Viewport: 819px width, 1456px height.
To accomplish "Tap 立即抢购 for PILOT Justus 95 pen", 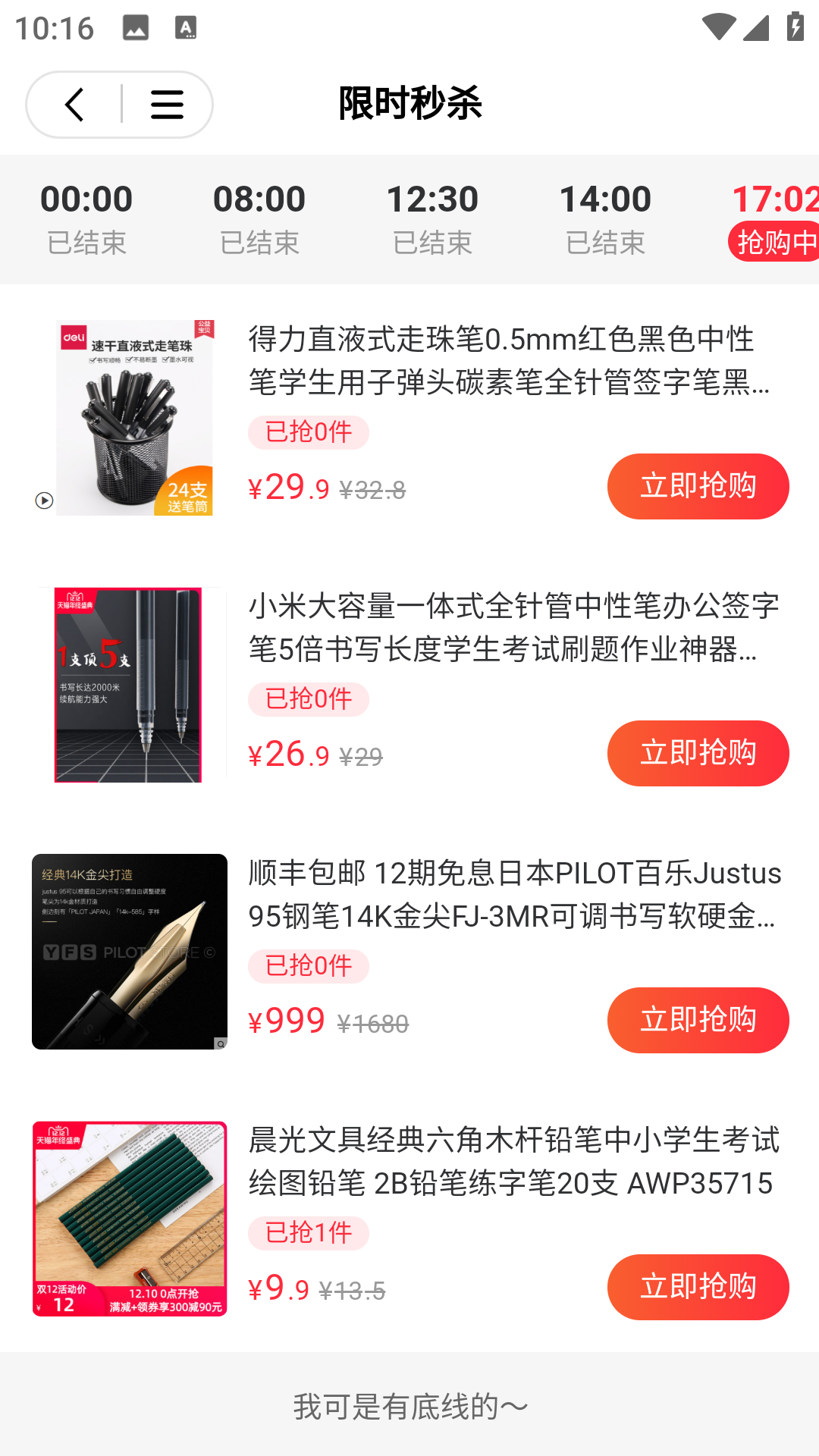I will 698,1020.
